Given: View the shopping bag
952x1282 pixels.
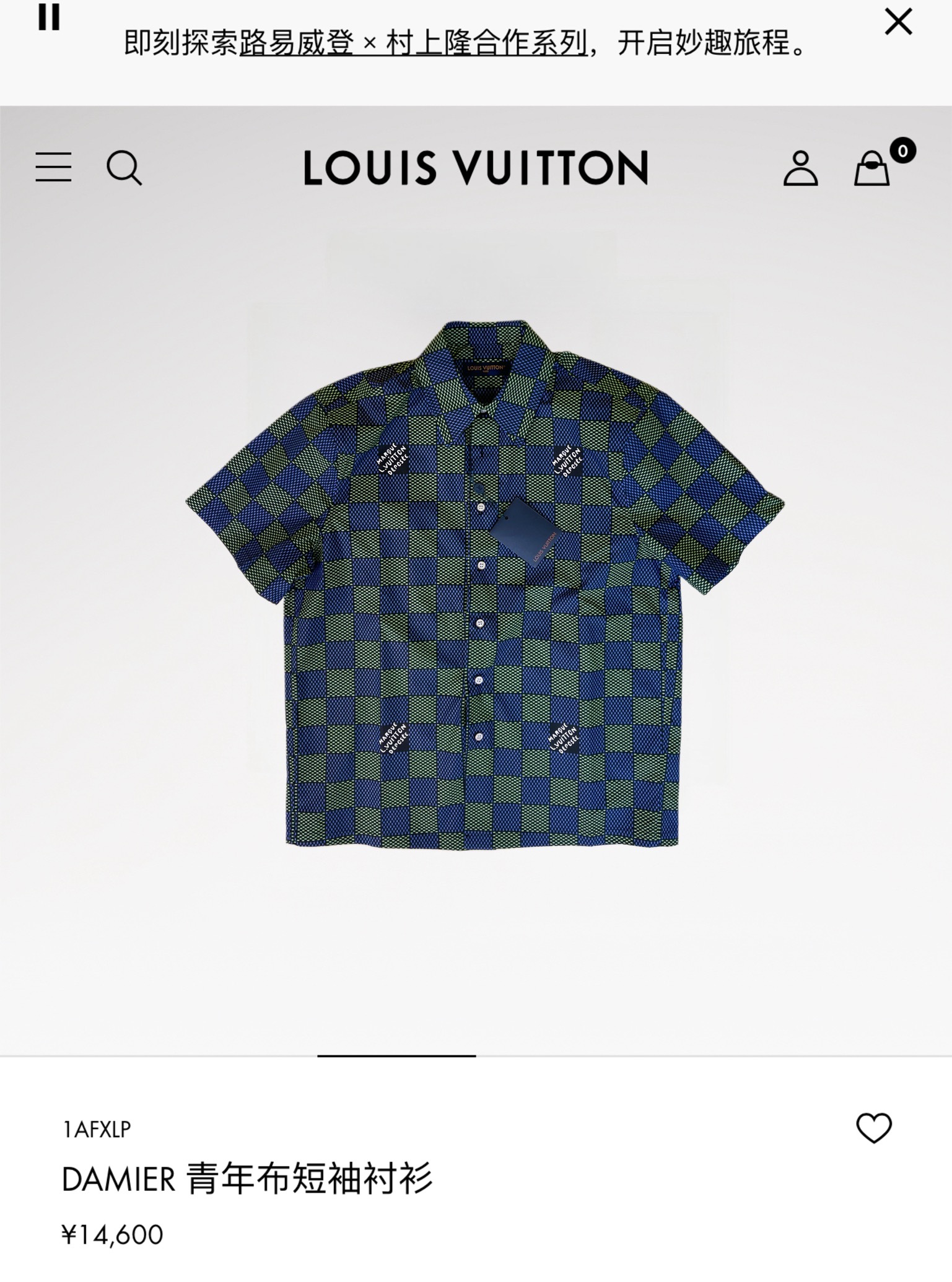Looking at the screenshot, I should 873,168.
